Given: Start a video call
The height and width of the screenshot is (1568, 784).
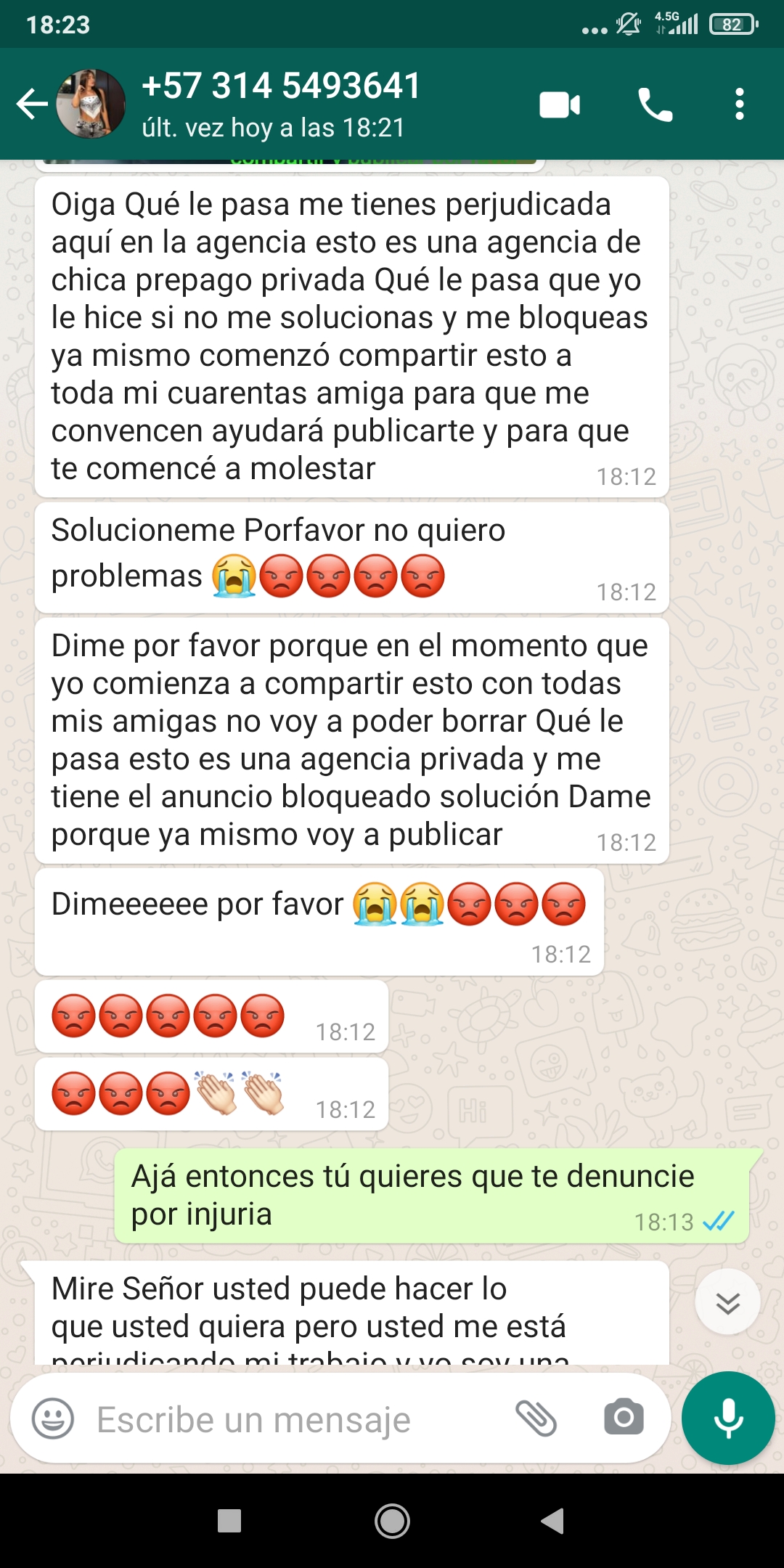Looking at the screenshot, I should (x=560, y=105).
